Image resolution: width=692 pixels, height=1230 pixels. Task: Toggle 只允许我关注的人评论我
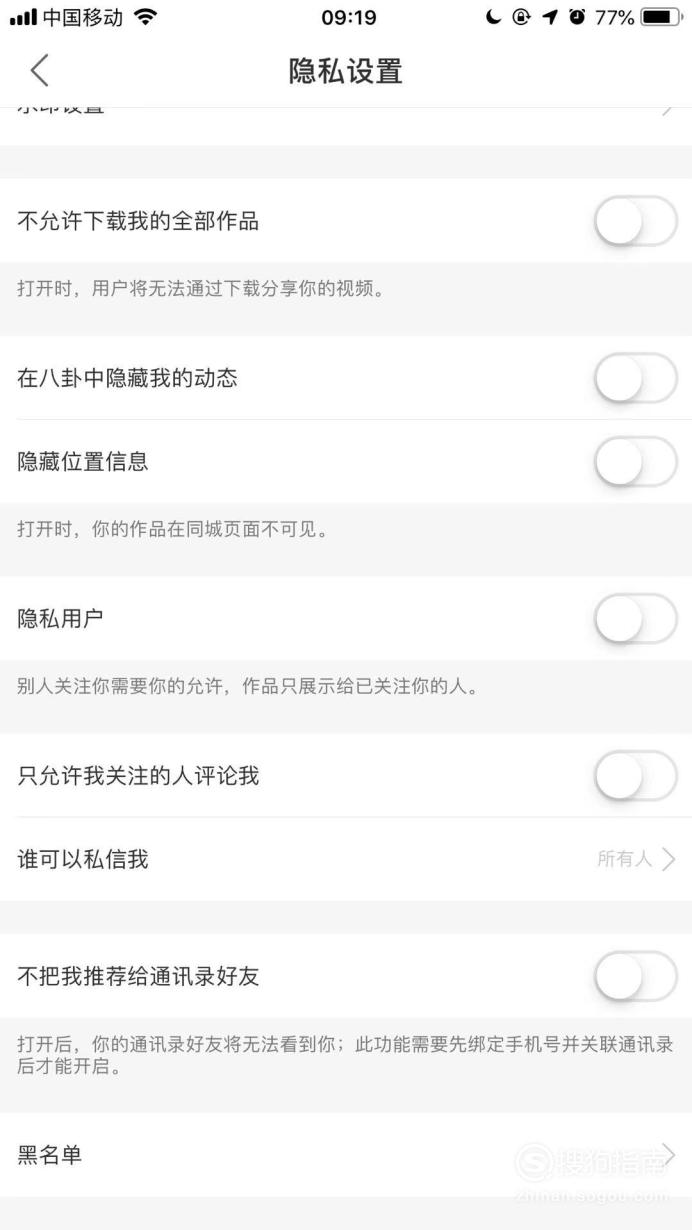click(636, 776)
